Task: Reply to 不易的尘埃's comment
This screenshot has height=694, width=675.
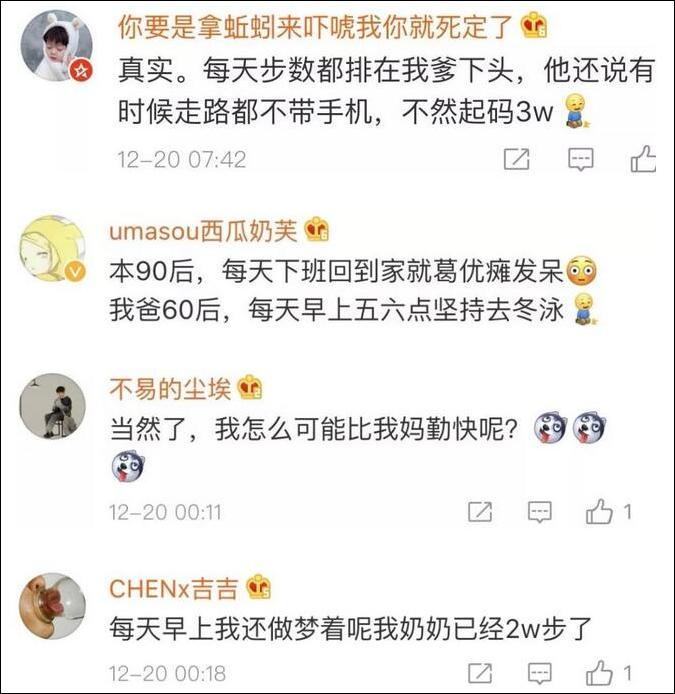Action: pos(540,512)
